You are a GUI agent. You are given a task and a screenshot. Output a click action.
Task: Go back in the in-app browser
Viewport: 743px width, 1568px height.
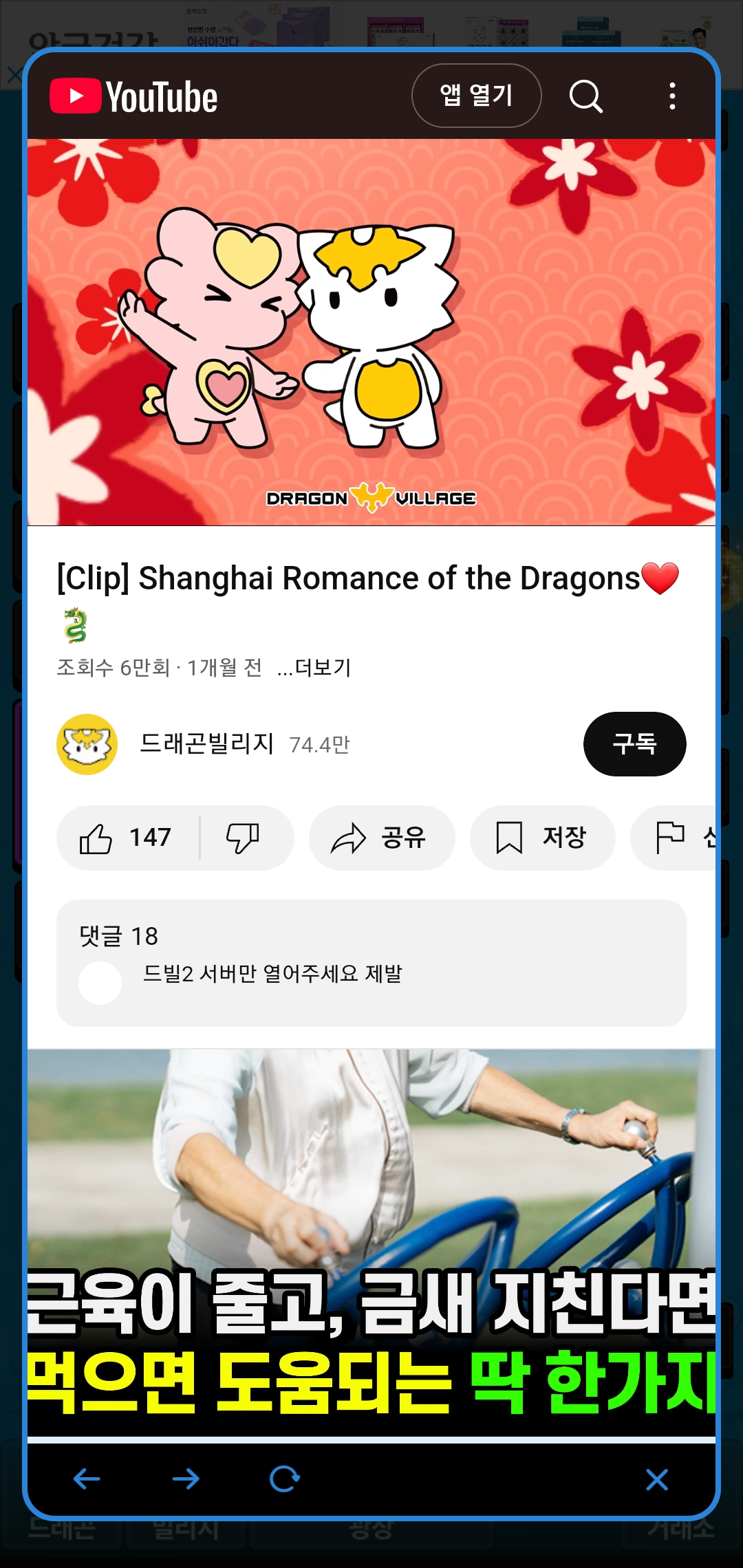click(87, 1479)
